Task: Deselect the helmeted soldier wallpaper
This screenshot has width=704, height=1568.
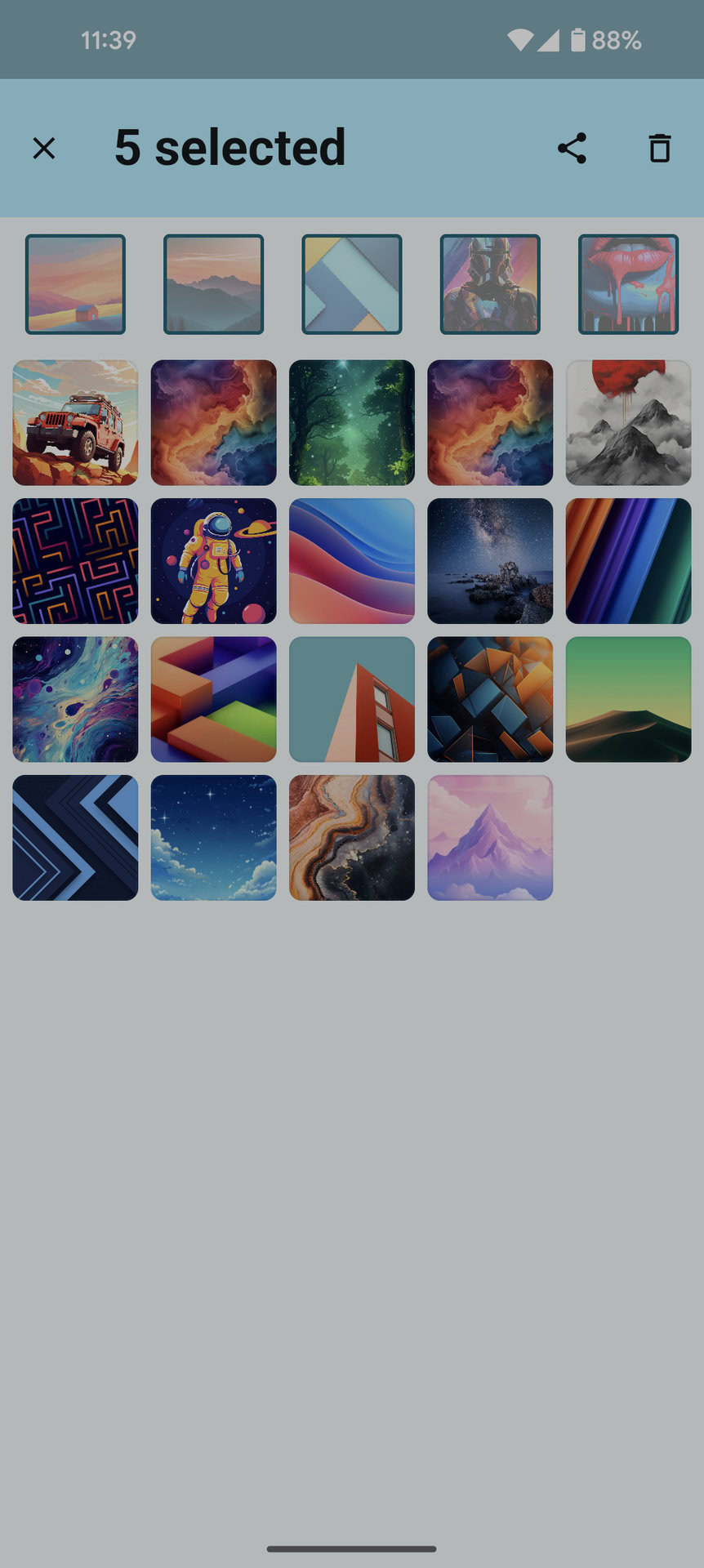Action: 490,284
